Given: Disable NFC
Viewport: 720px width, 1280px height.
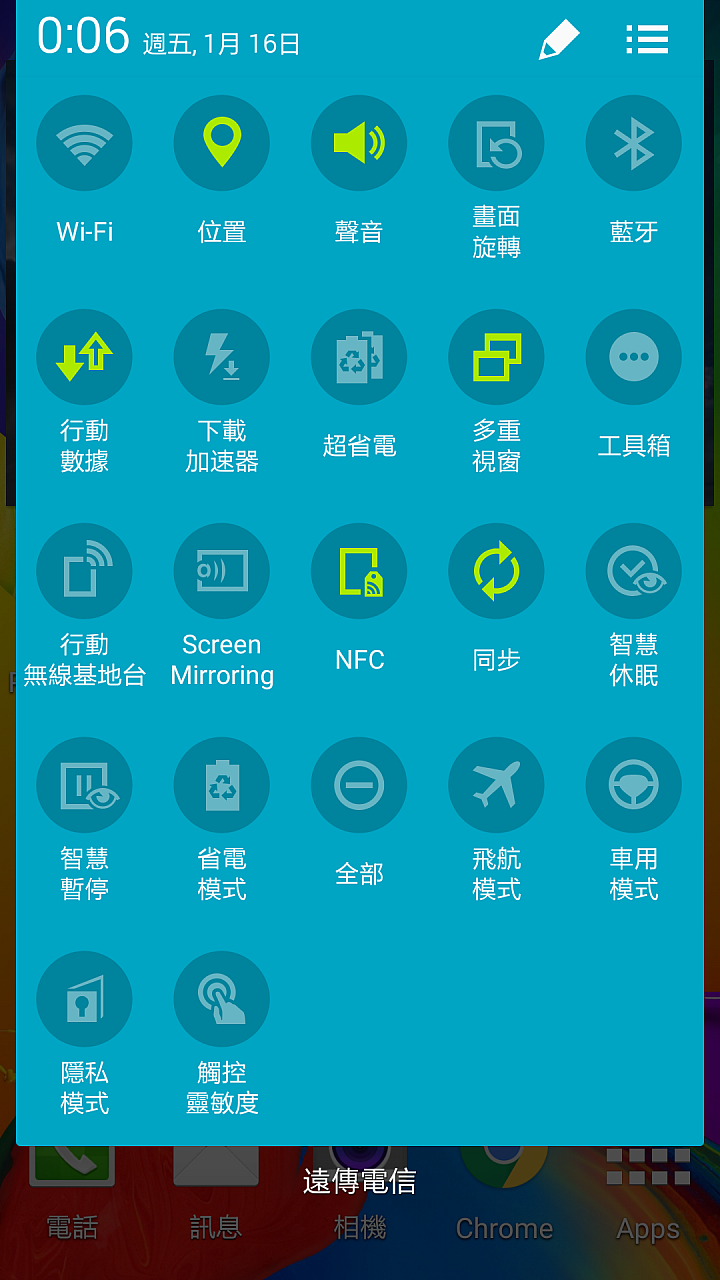Looking at the screenshot, I should tap(359, 572).
